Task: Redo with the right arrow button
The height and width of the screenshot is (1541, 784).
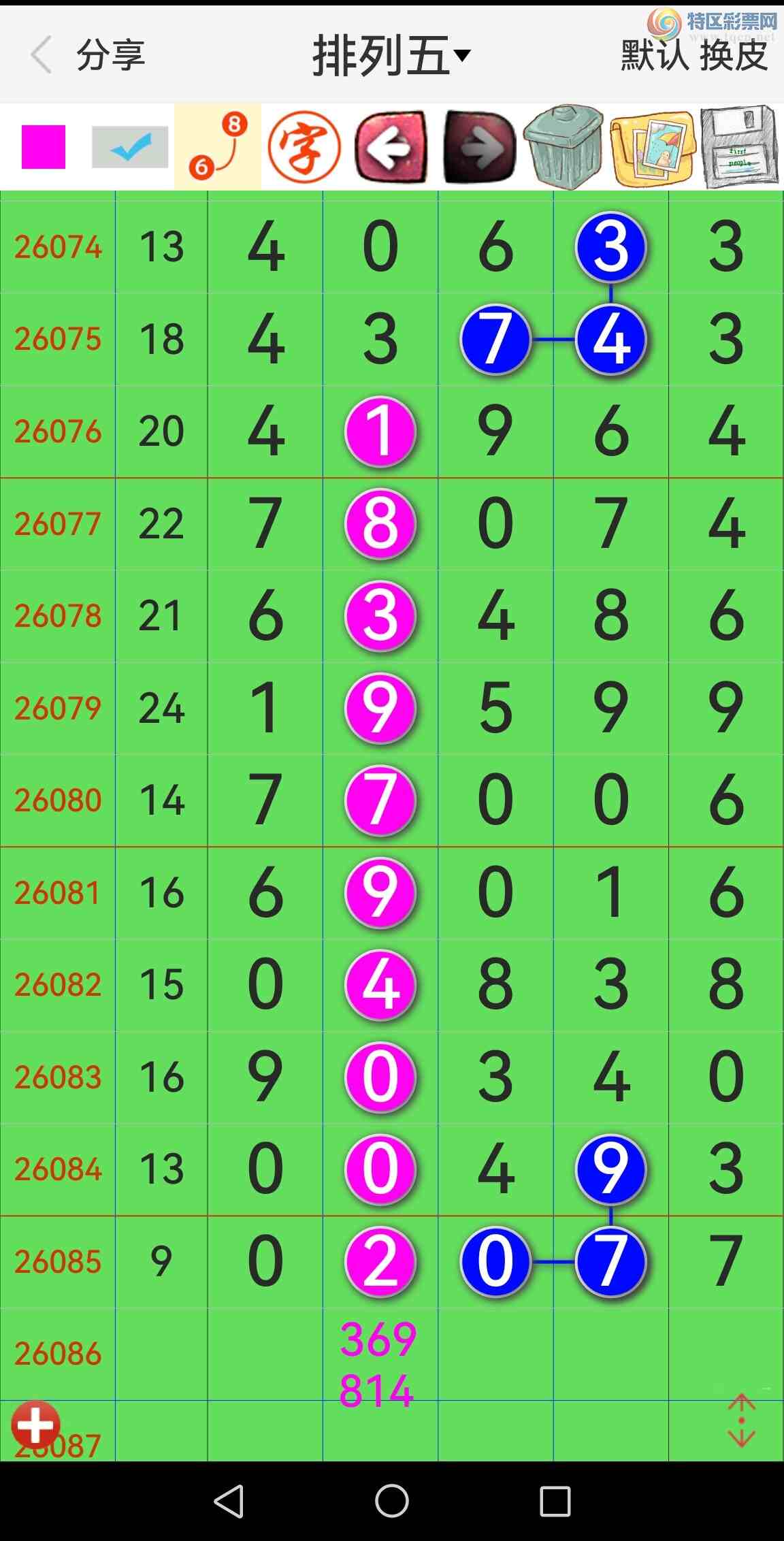Action: pos(479,147)
